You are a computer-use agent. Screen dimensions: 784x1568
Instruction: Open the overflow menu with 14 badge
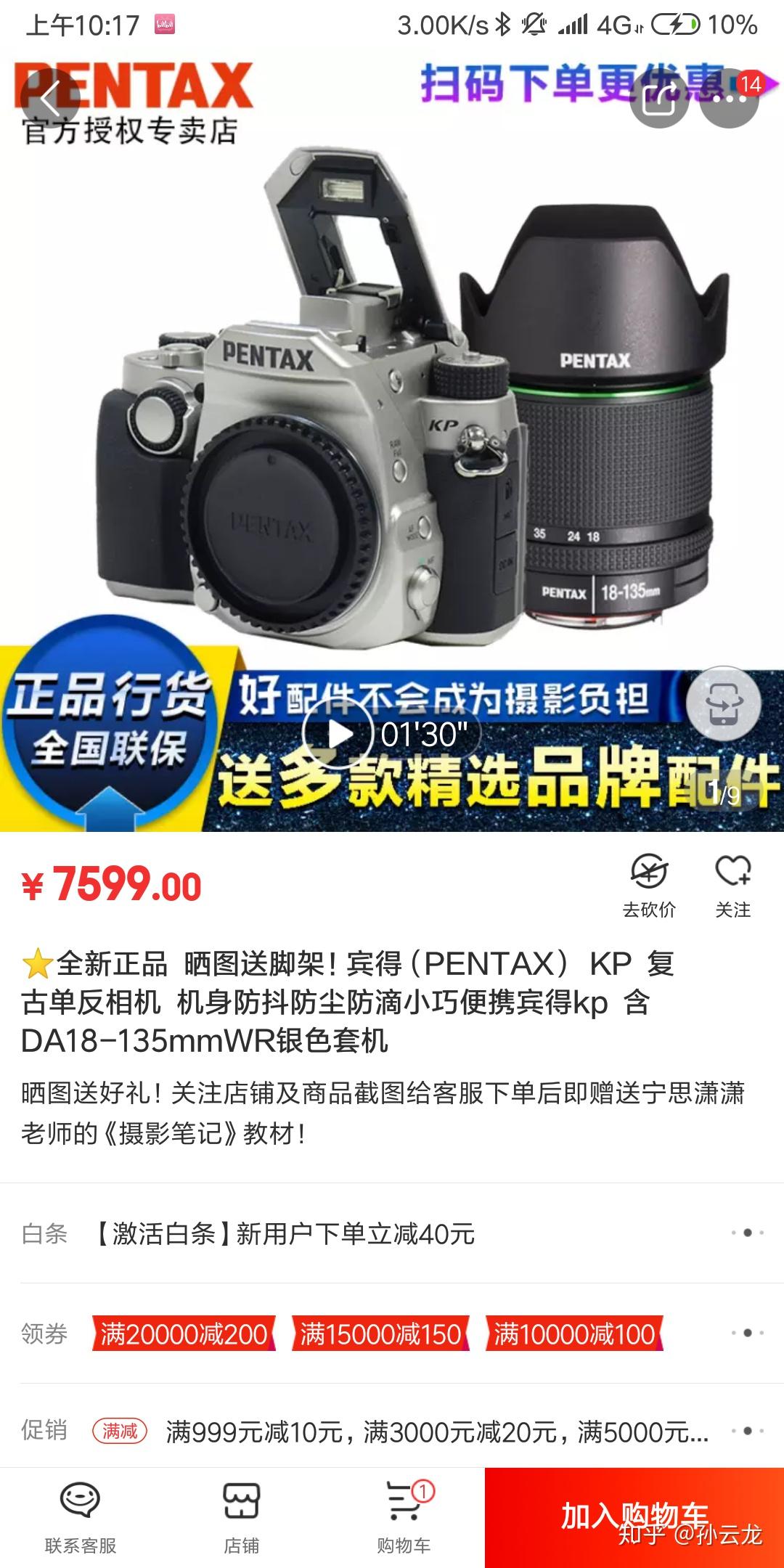click(x=729, y=99)
